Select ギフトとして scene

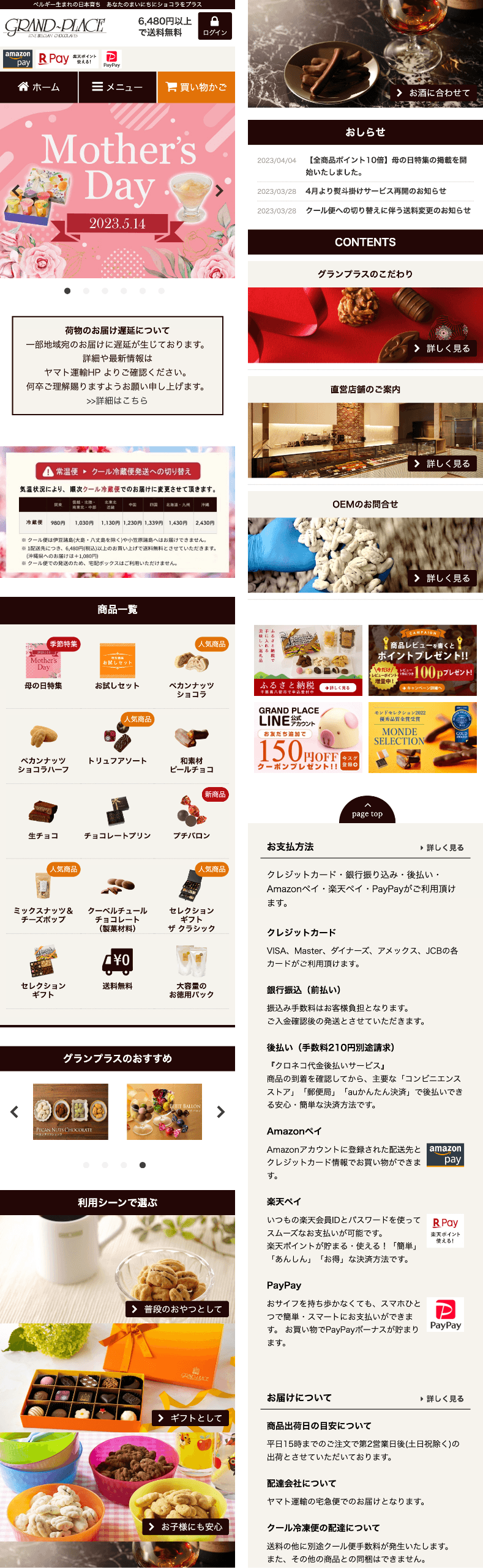tap(190, 1418)
